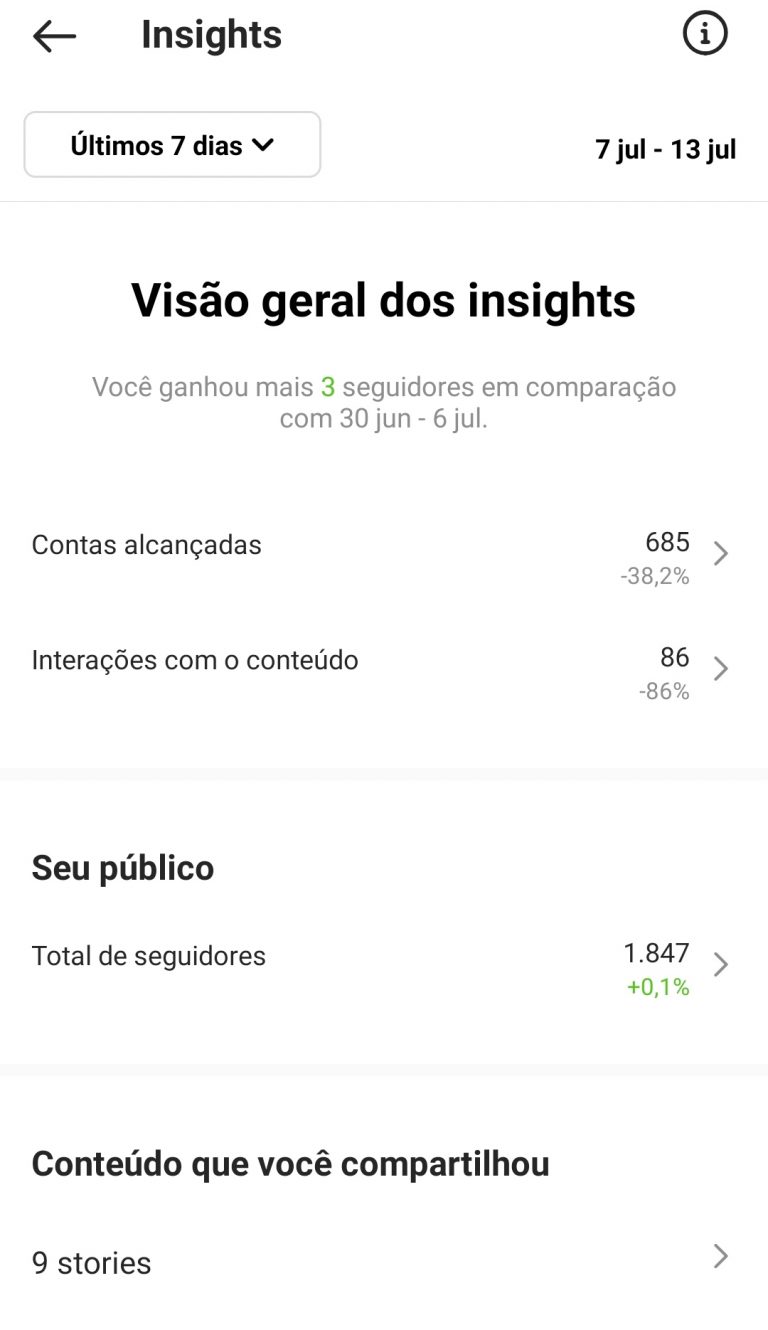Click the back arrow to exit Insights
768x1330 pixels.
[53, 36]
